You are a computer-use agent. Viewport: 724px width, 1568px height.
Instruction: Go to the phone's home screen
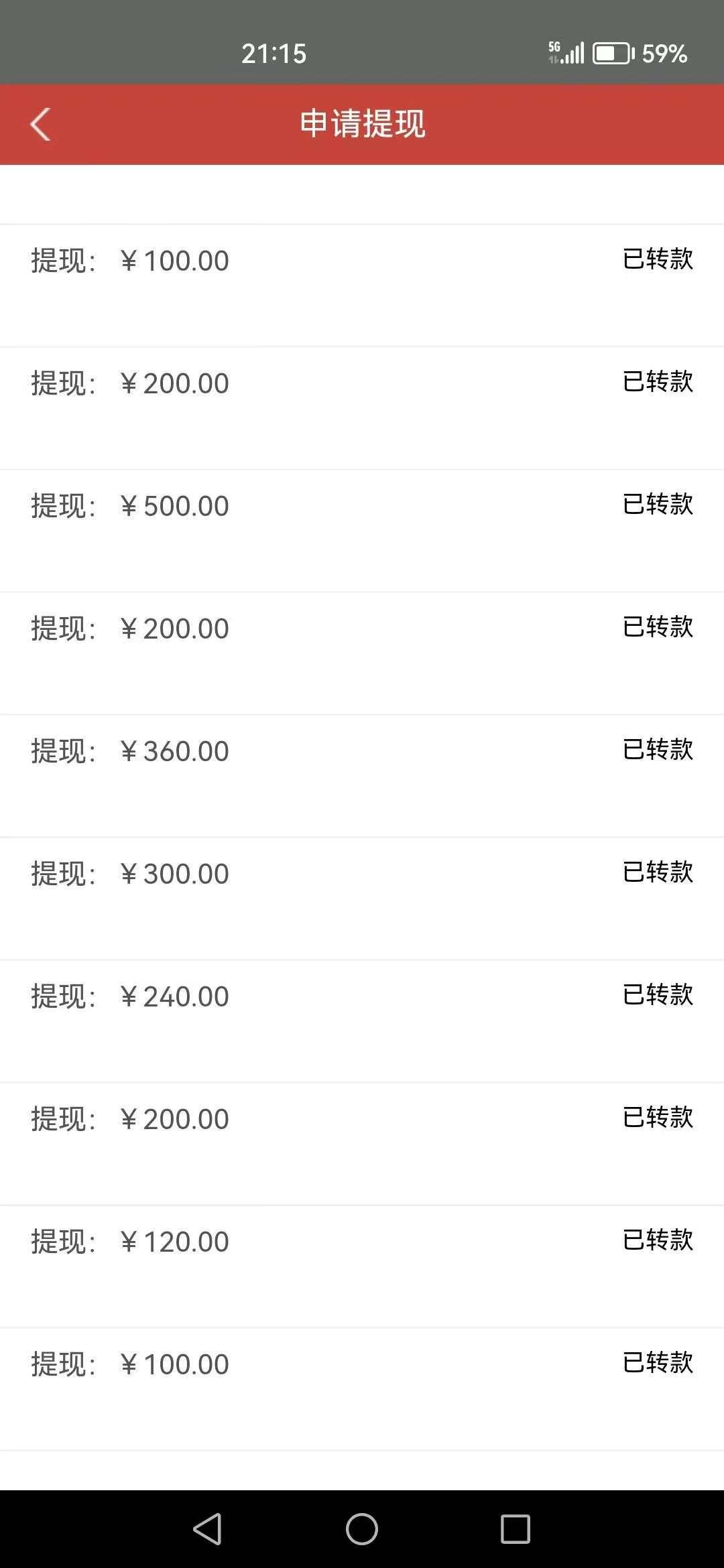point(362,1528)
